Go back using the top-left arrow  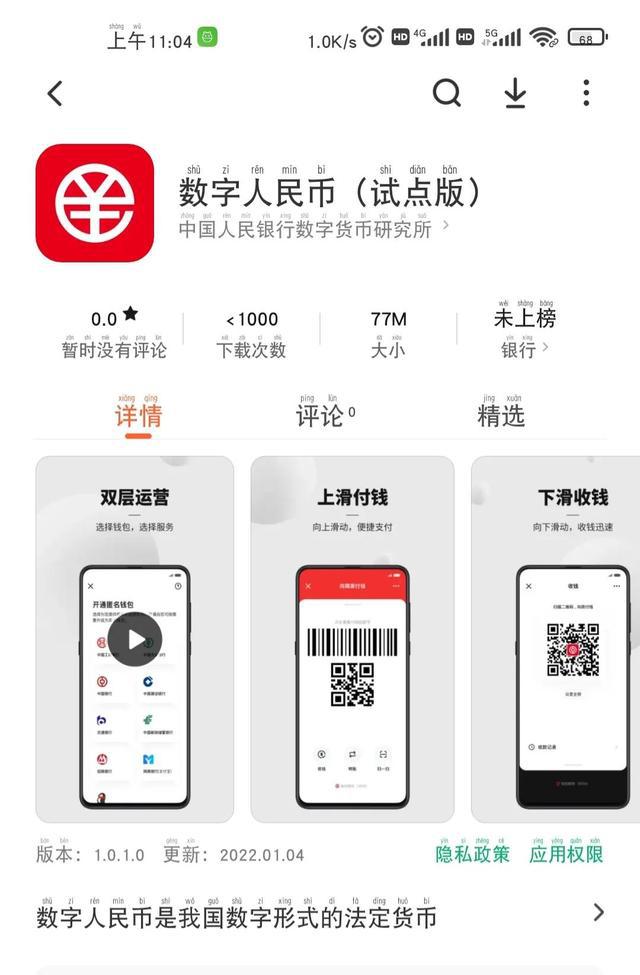coord(55,93)
